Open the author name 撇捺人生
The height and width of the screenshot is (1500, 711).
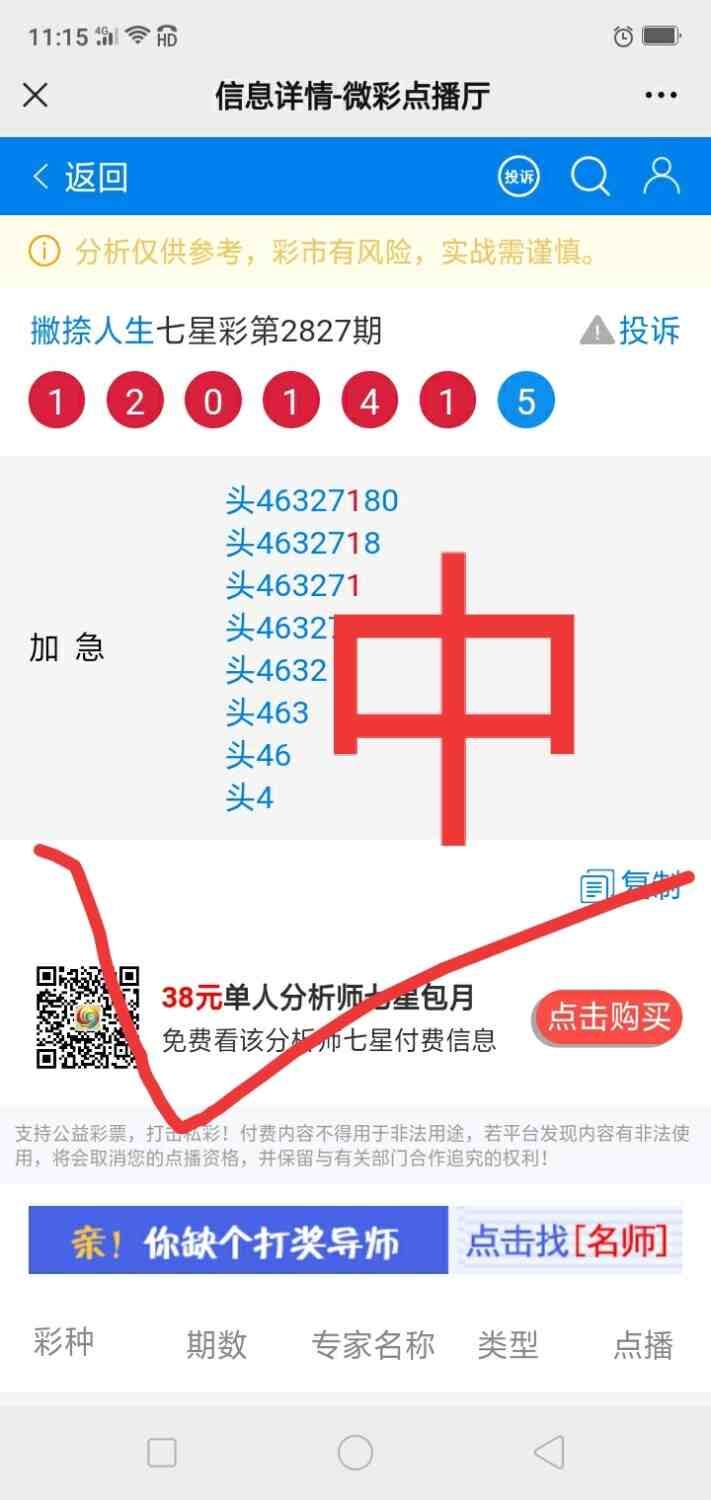tap(92, 330)
